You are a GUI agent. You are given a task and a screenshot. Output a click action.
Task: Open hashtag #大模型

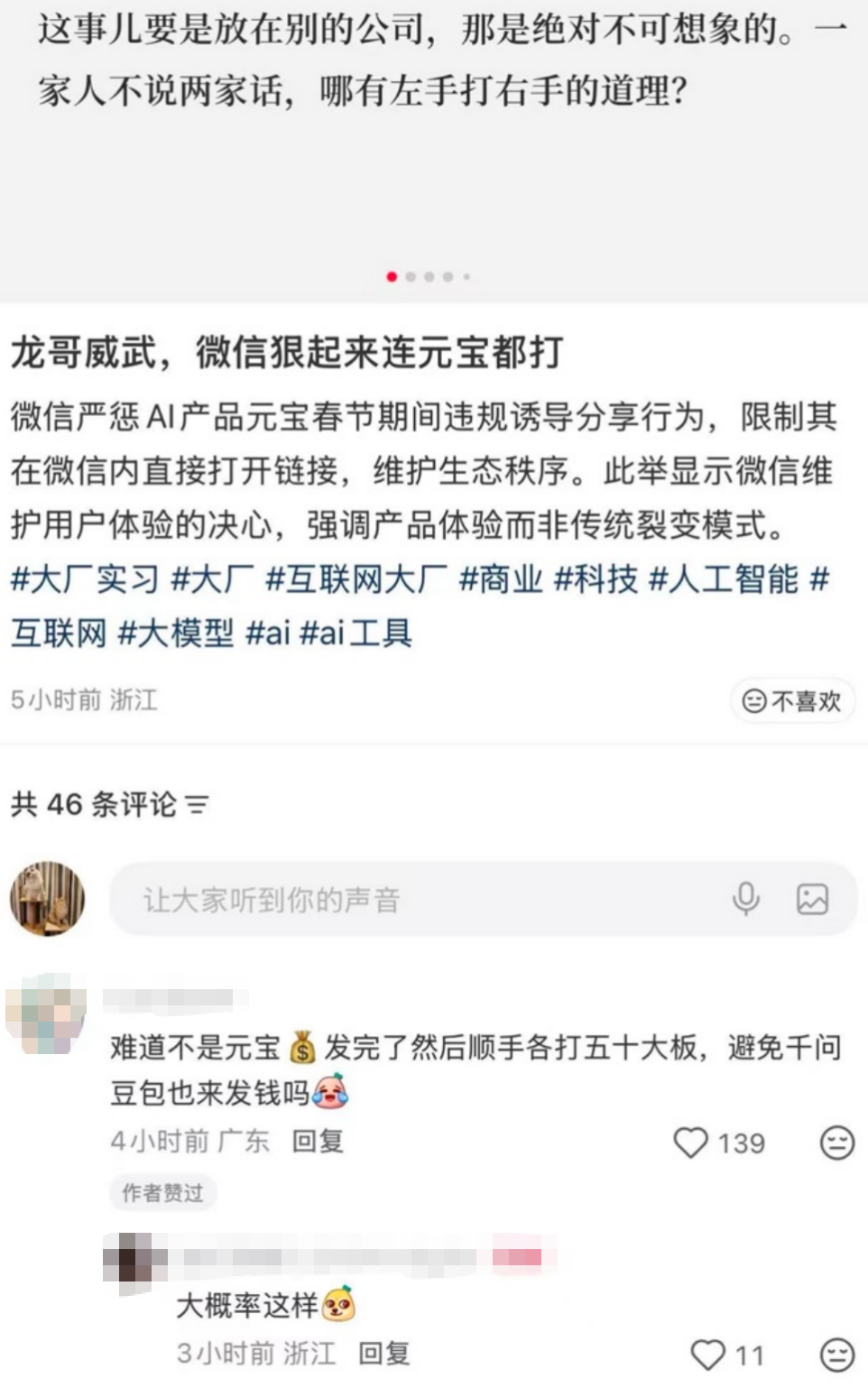click(176, 634)
